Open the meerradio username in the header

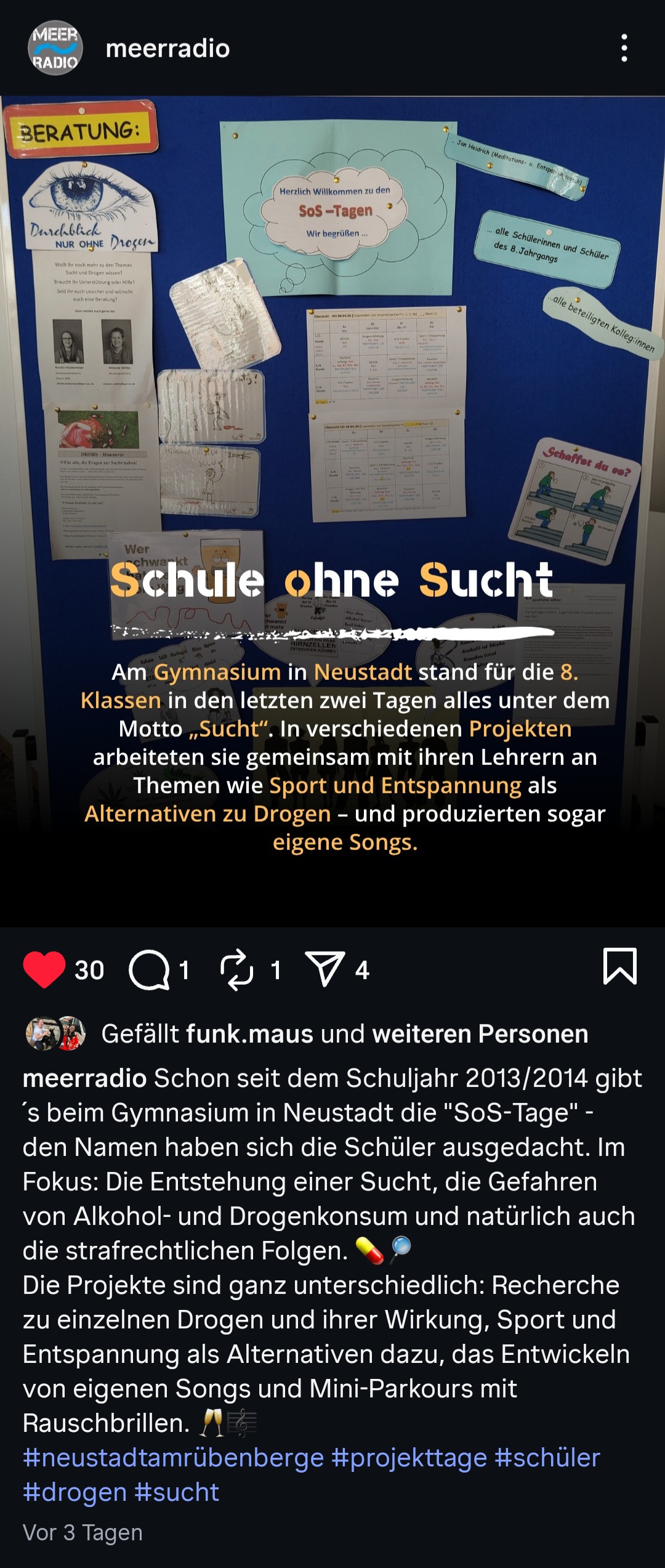click(167, 48)
